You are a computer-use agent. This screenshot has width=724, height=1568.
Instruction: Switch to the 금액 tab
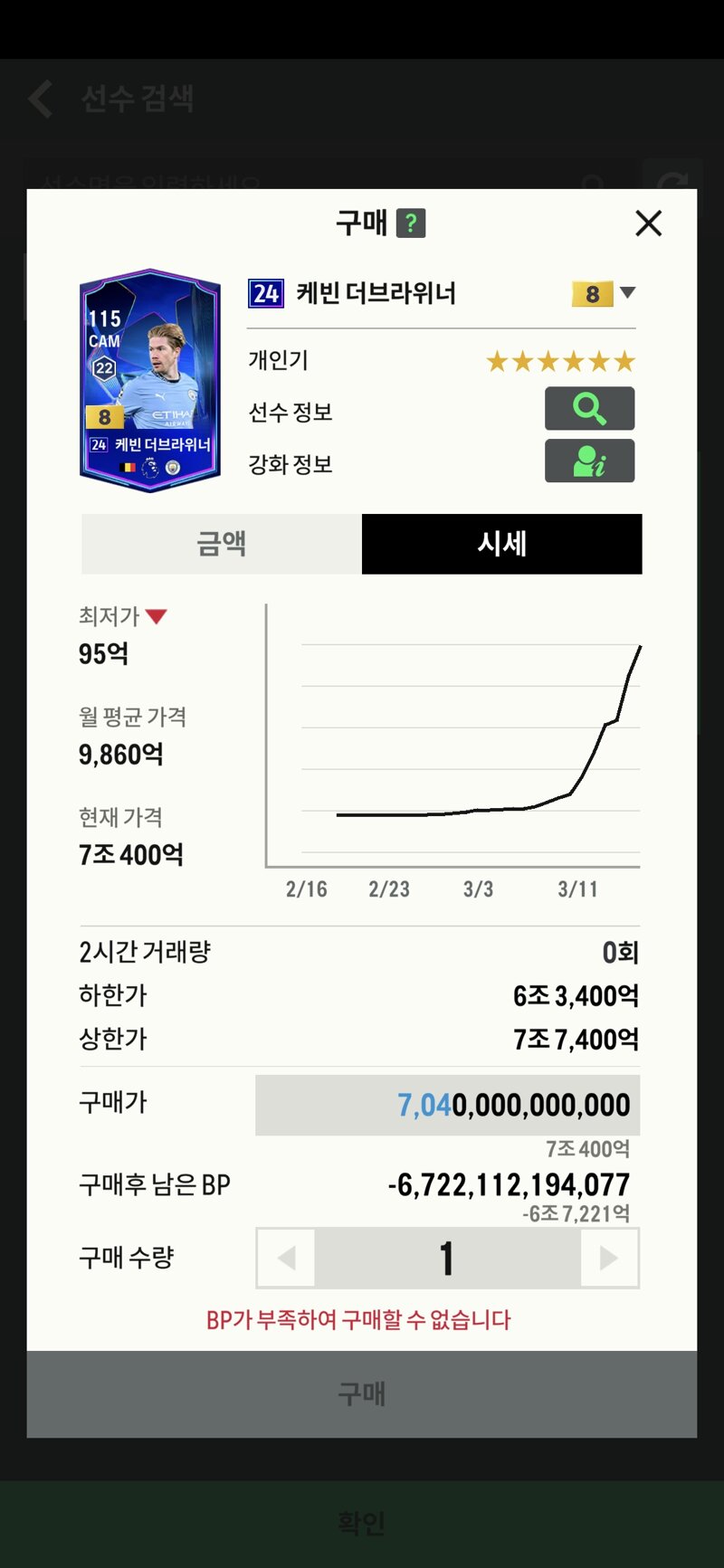tap(222, 544)
